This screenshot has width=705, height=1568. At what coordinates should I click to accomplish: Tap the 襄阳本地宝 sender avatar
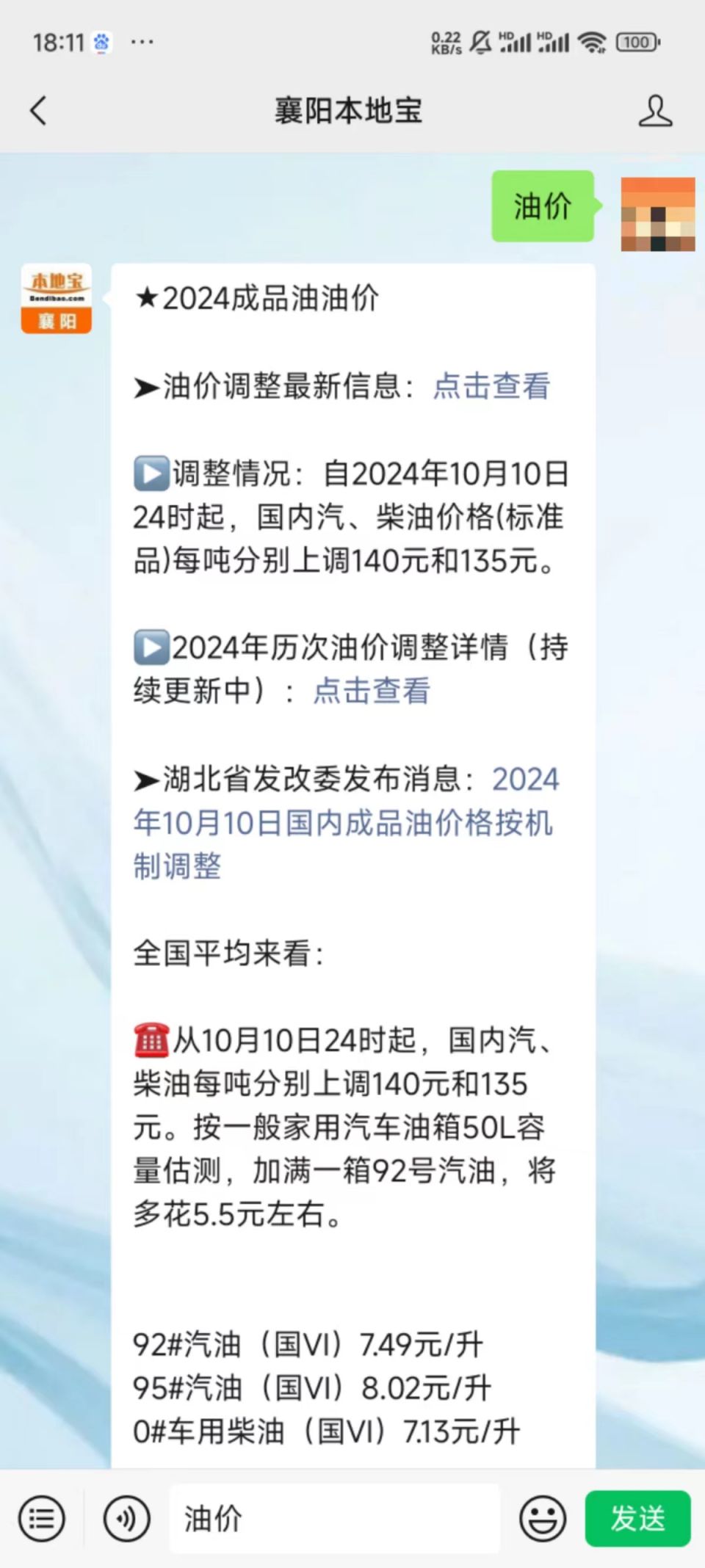(x=57, y=299)
